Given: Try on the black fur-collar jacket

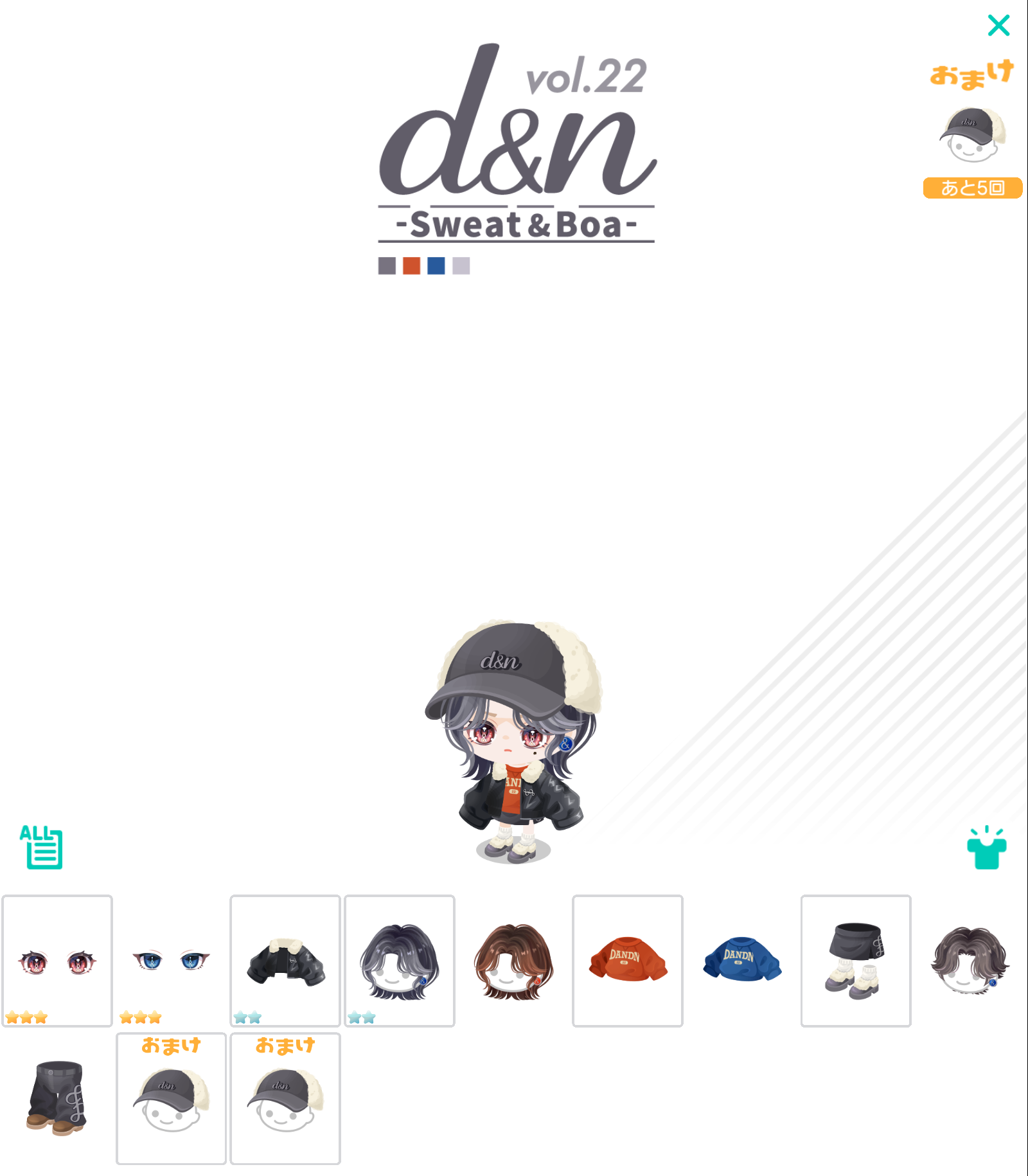Looking at the screenshot, I should coord(285,961).
